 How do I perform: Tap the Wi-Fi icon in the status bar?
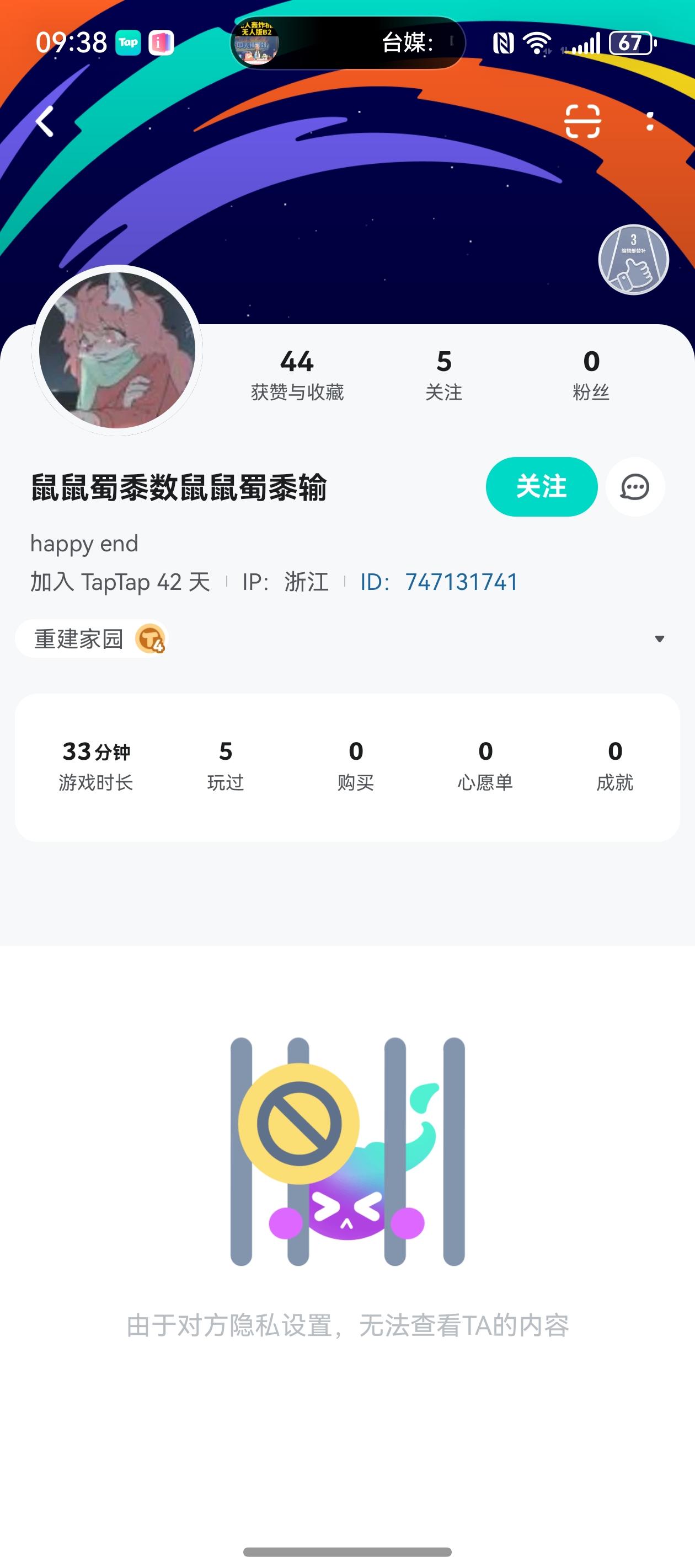pyautogui.click(x=538, y=42)
